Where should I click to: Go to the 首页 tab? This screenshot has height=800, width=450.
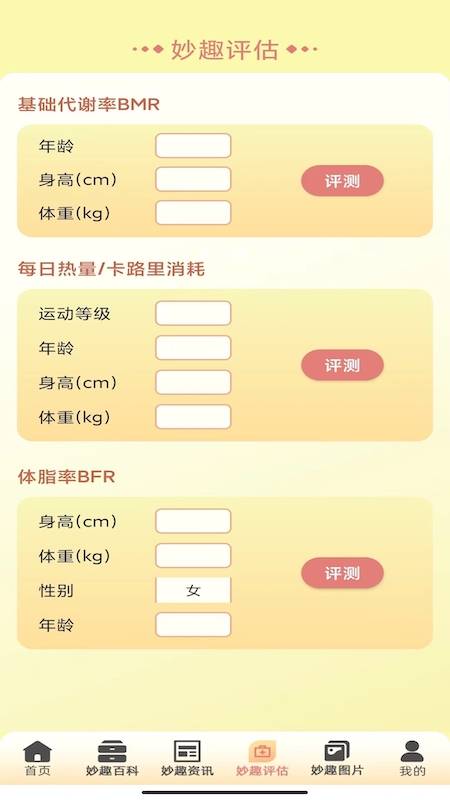(38, 759)
